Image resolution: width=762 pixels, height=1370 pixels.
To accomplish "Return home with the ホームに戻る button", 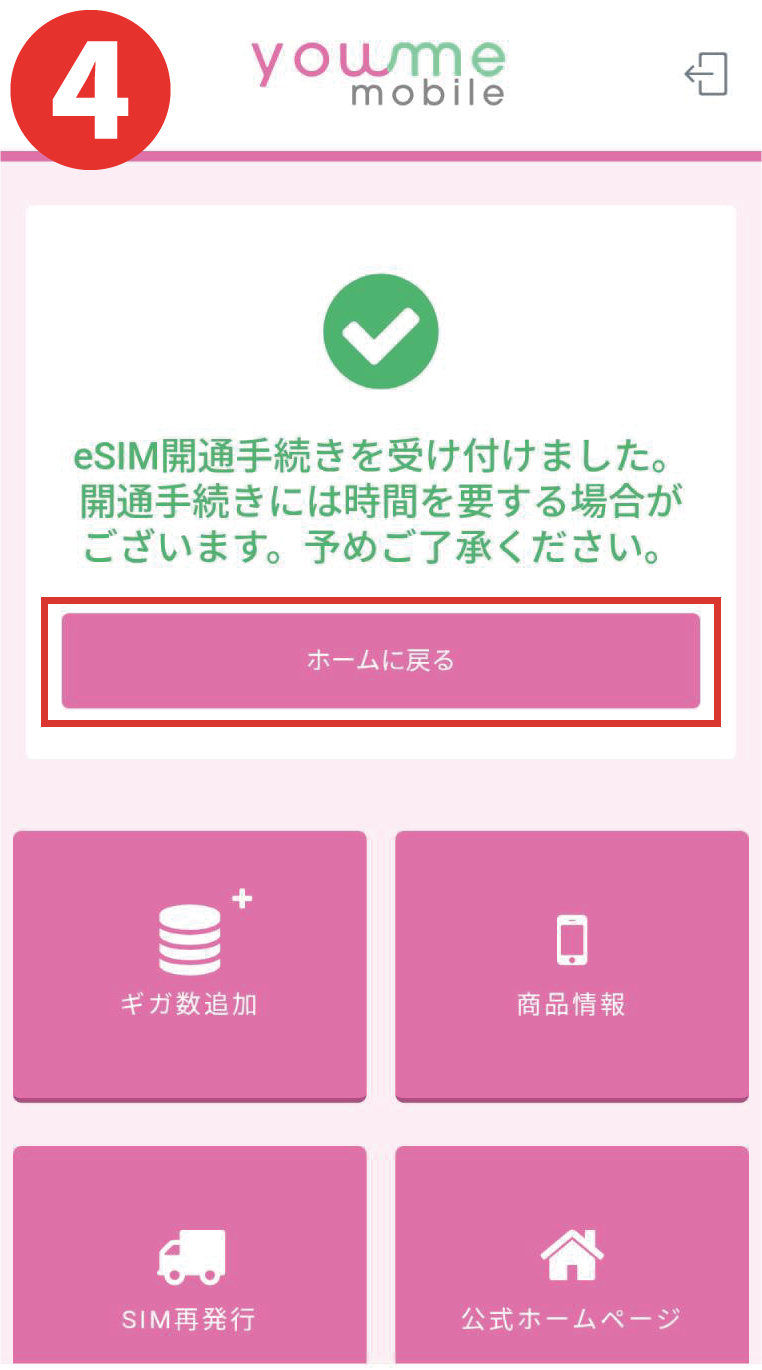I will coord(380,661).
